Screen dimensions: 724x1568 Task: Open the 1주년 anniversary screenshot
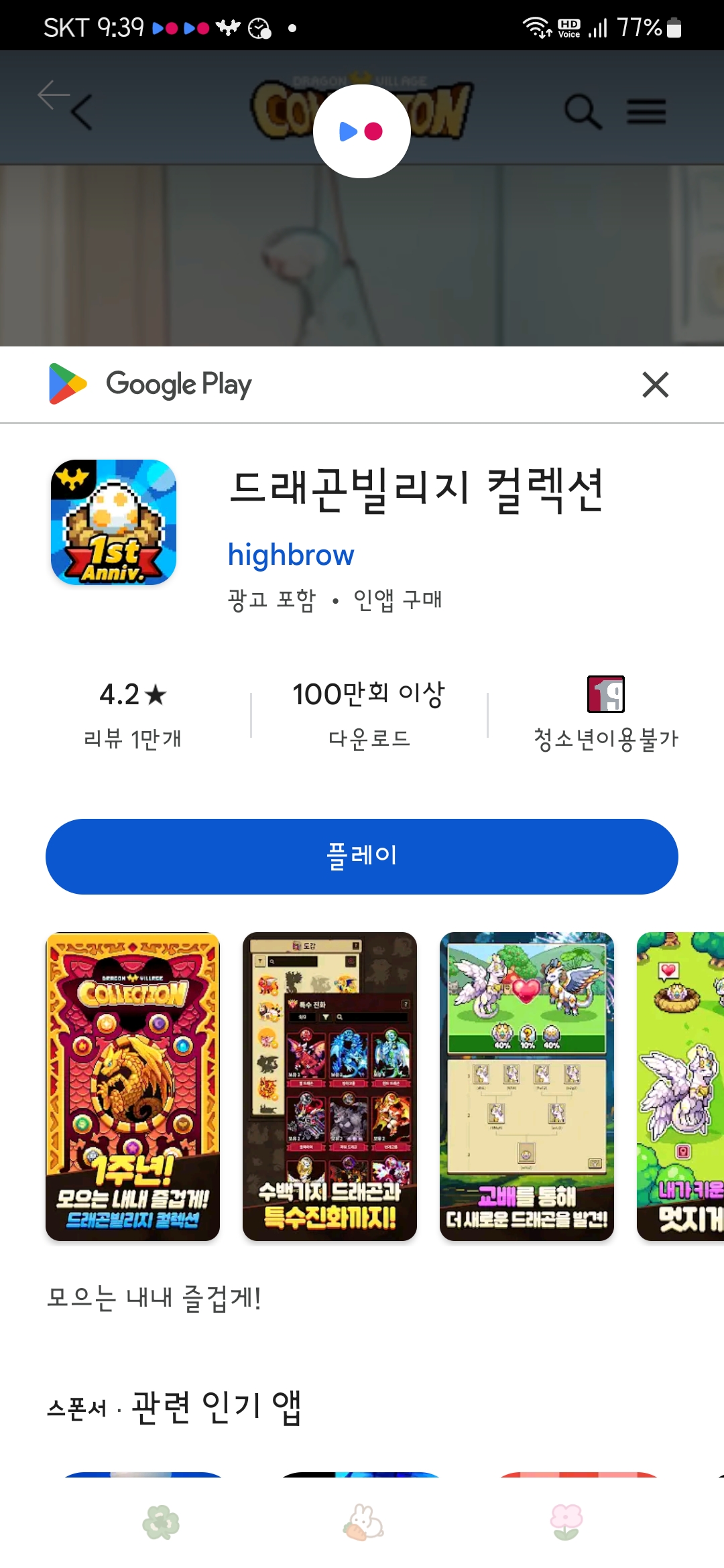pyautogui.click(x=133, y=1086)
